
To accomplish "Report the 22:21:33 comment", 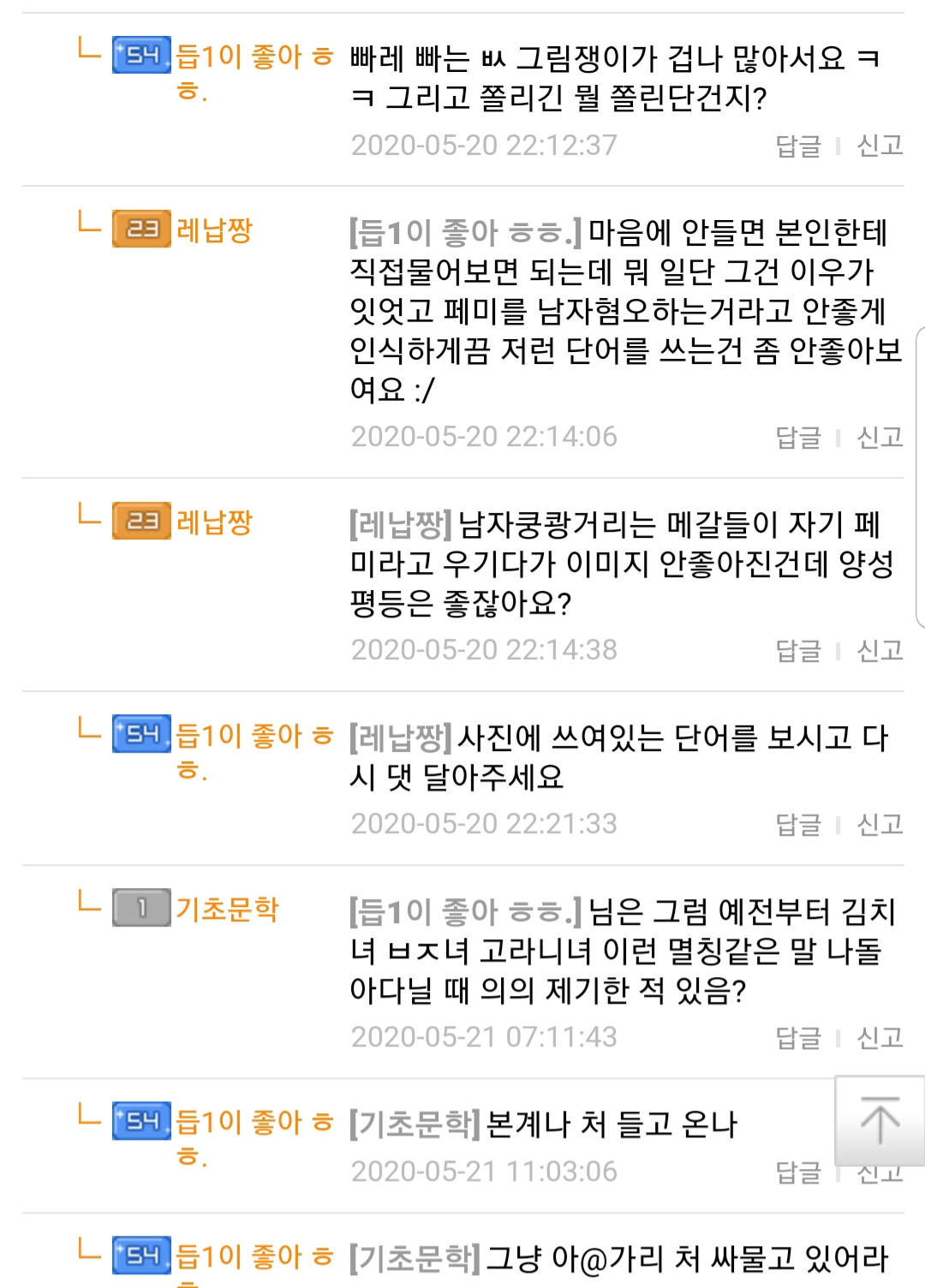I will pyautogui.click(x=880, y=825).
